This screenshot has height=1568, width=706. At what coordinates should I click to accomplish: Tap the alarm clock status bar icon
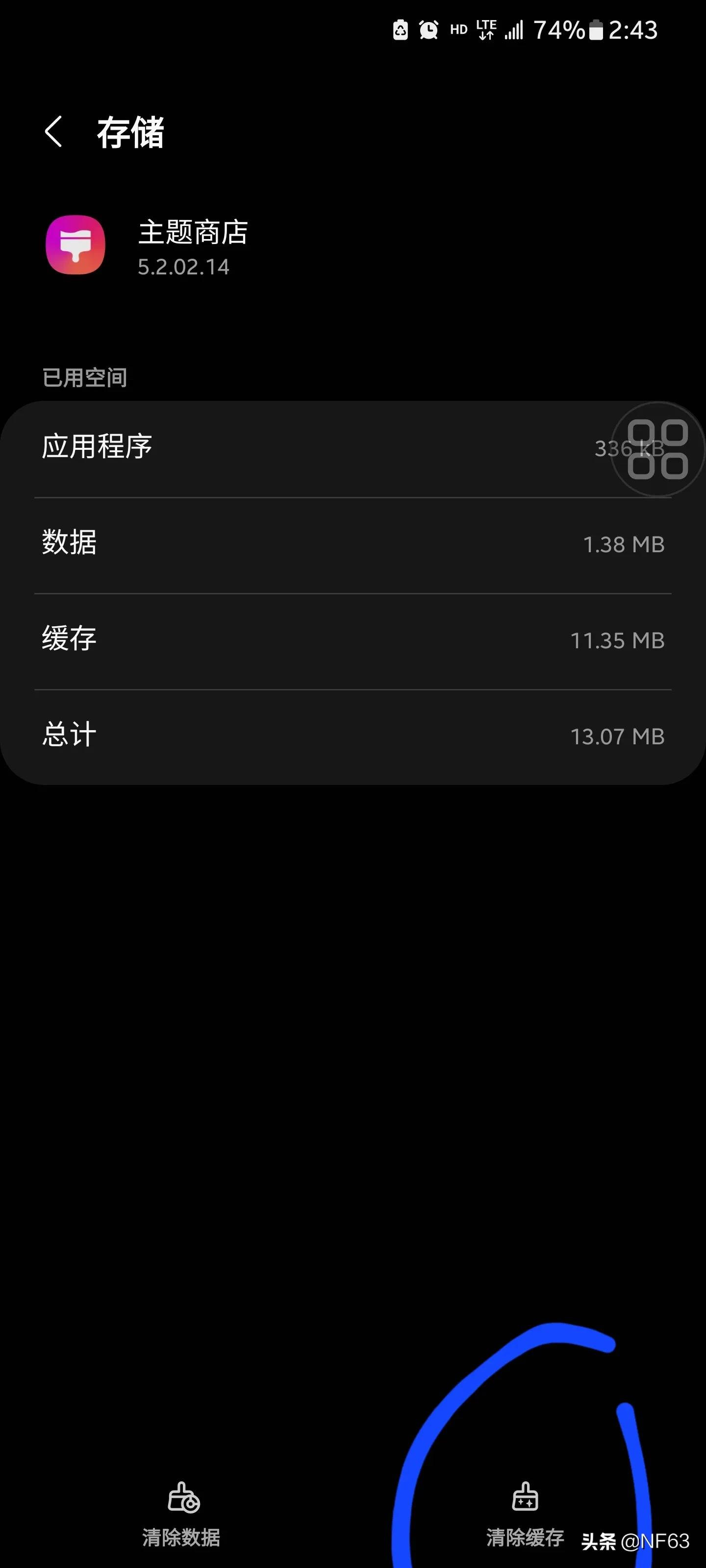click(x=428, y=29)
